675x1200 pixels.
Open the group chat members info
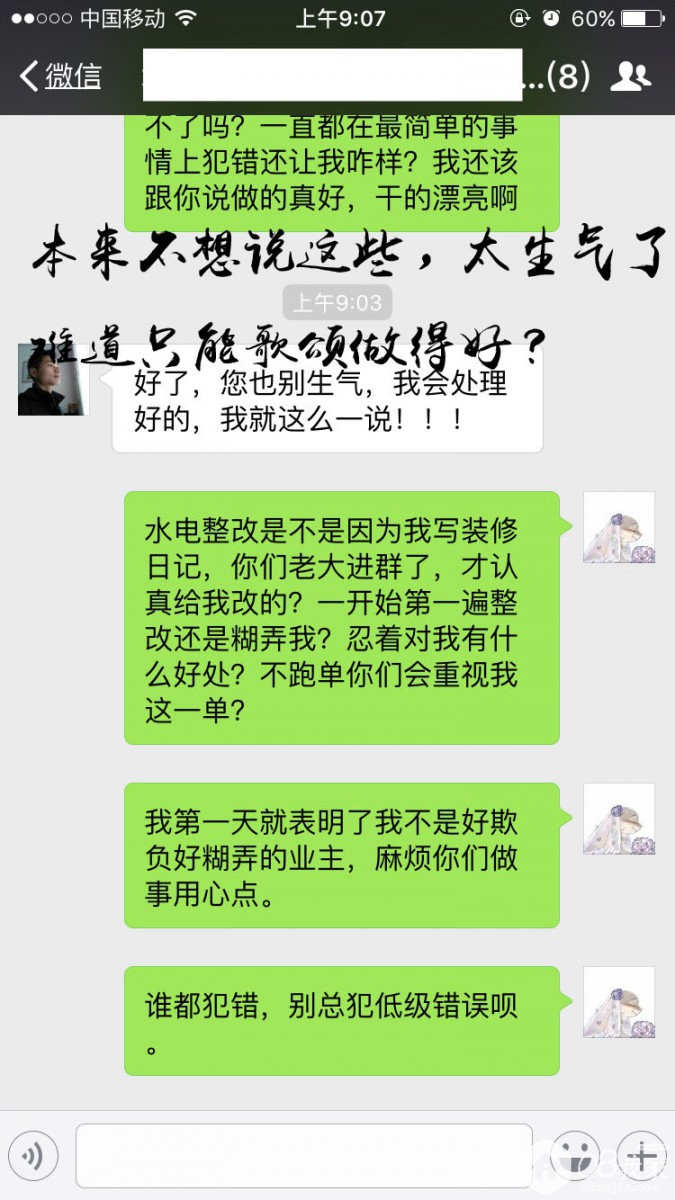pos(630,76)
